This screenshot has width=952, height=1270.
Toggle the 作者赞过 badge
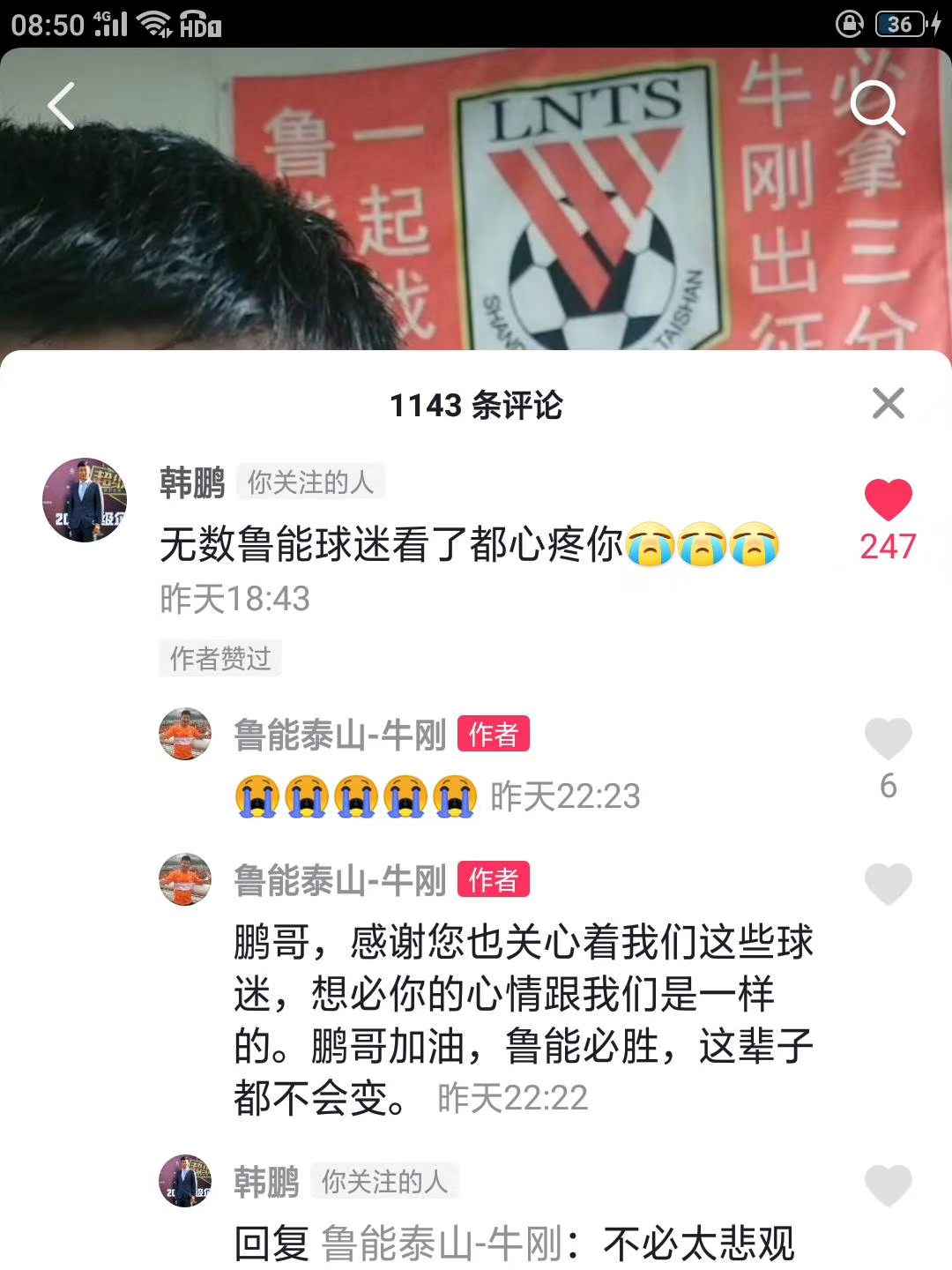(x=219, y=658)
